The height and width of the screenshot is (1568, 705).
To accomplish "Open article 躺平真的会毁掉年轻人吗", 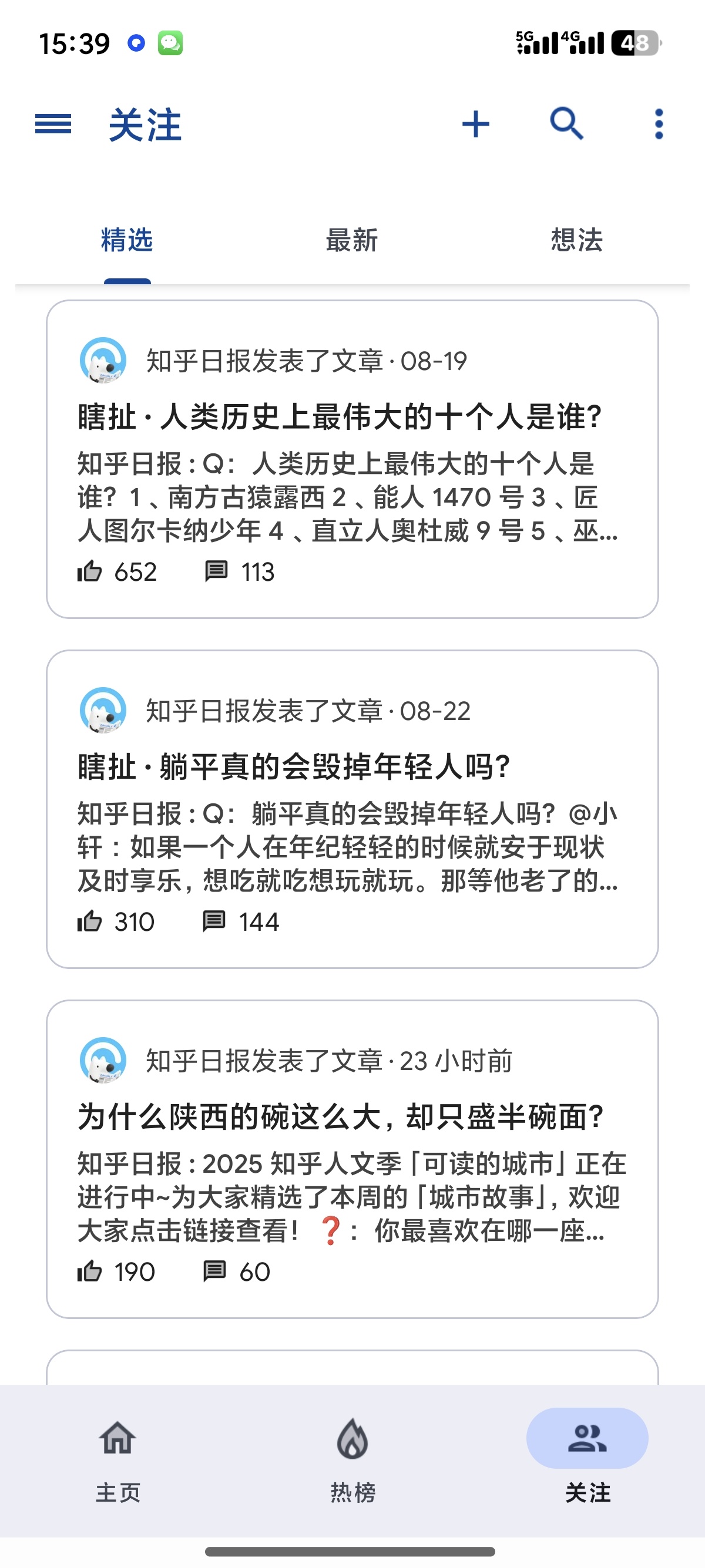I will [293, 767].
